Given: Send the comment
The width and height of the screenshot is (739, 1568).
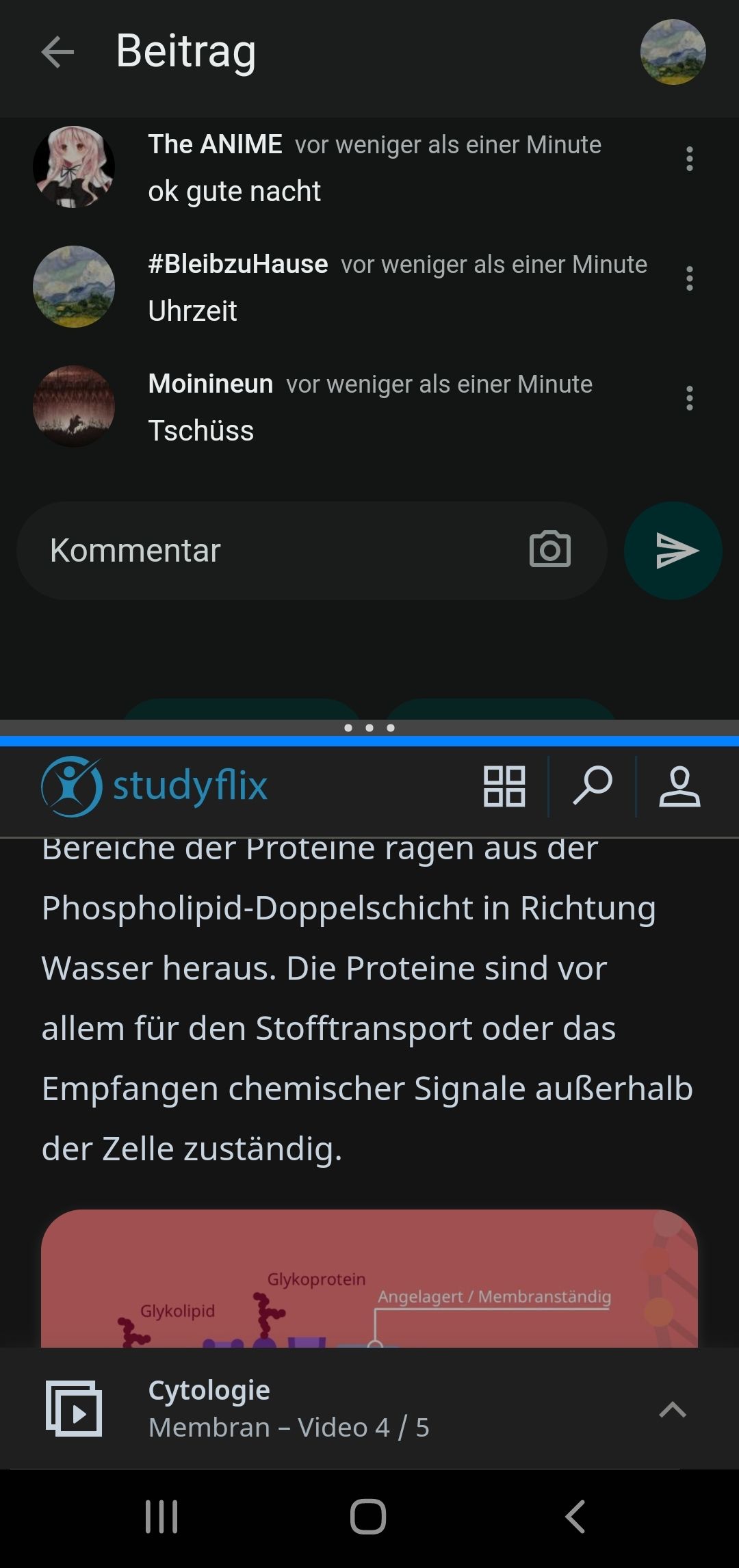Looking at the screenshot, I should [x=673, y=551].
